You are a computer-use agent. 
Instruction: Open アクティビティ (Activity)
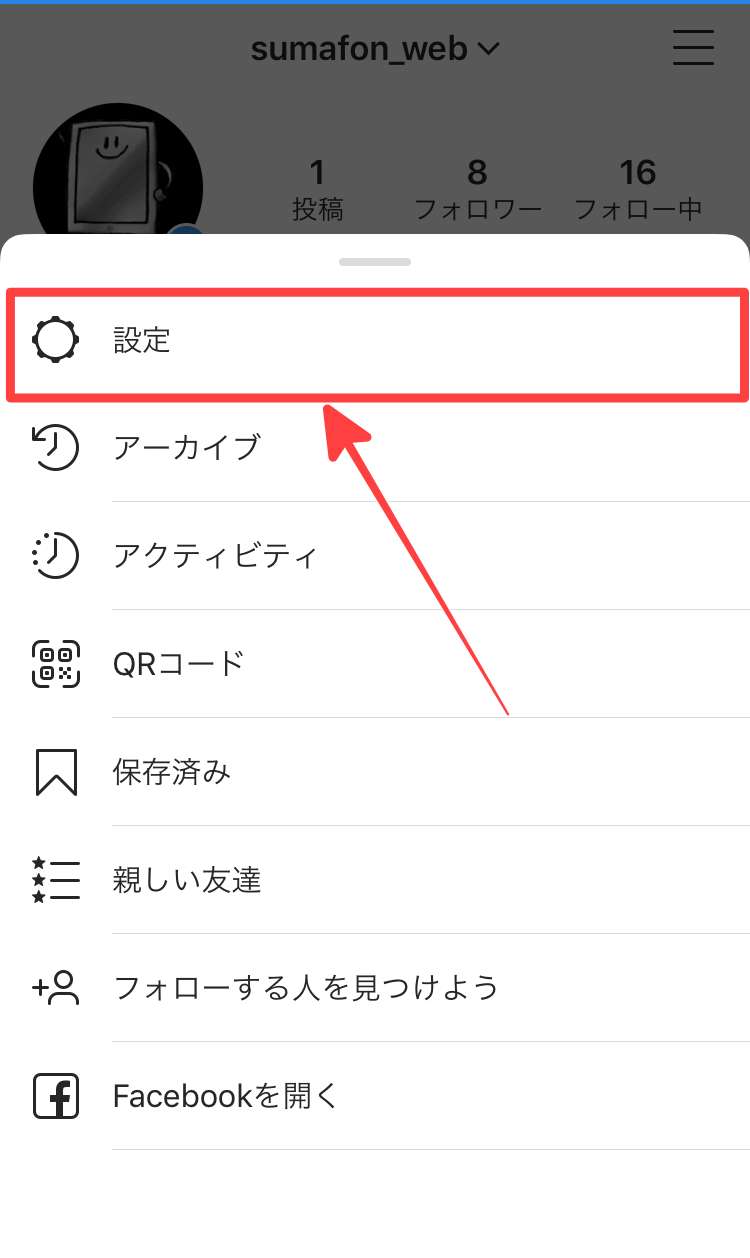tap(215, 555)
